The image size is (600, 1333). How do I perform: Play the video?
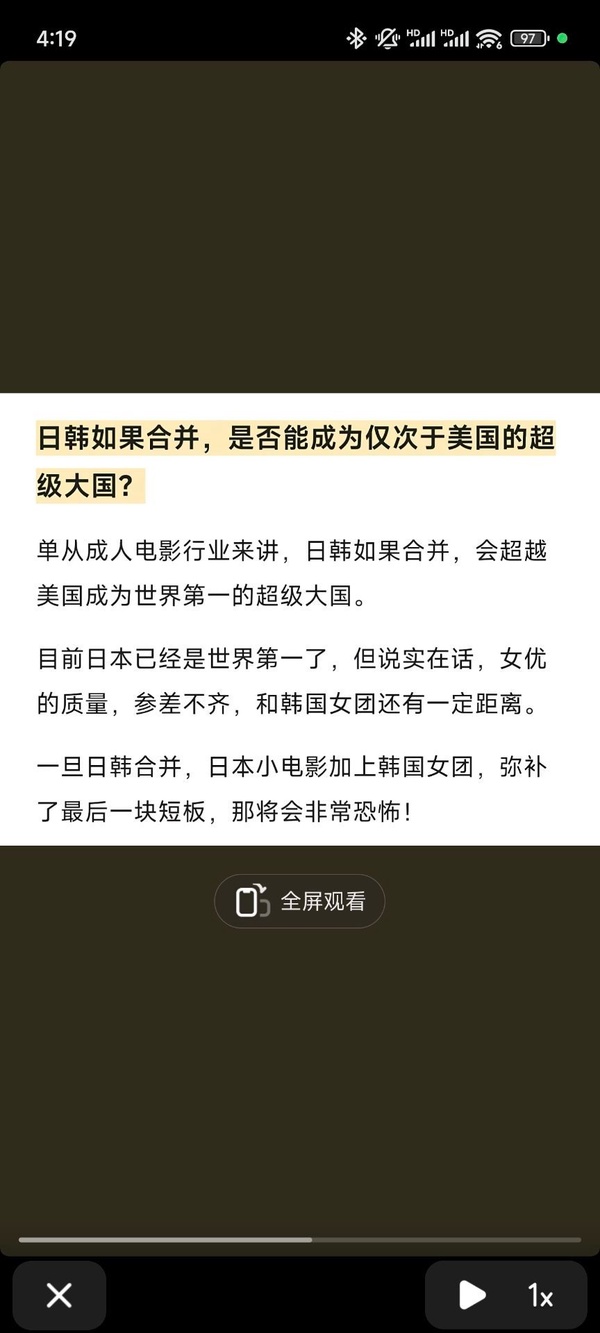471,1296
